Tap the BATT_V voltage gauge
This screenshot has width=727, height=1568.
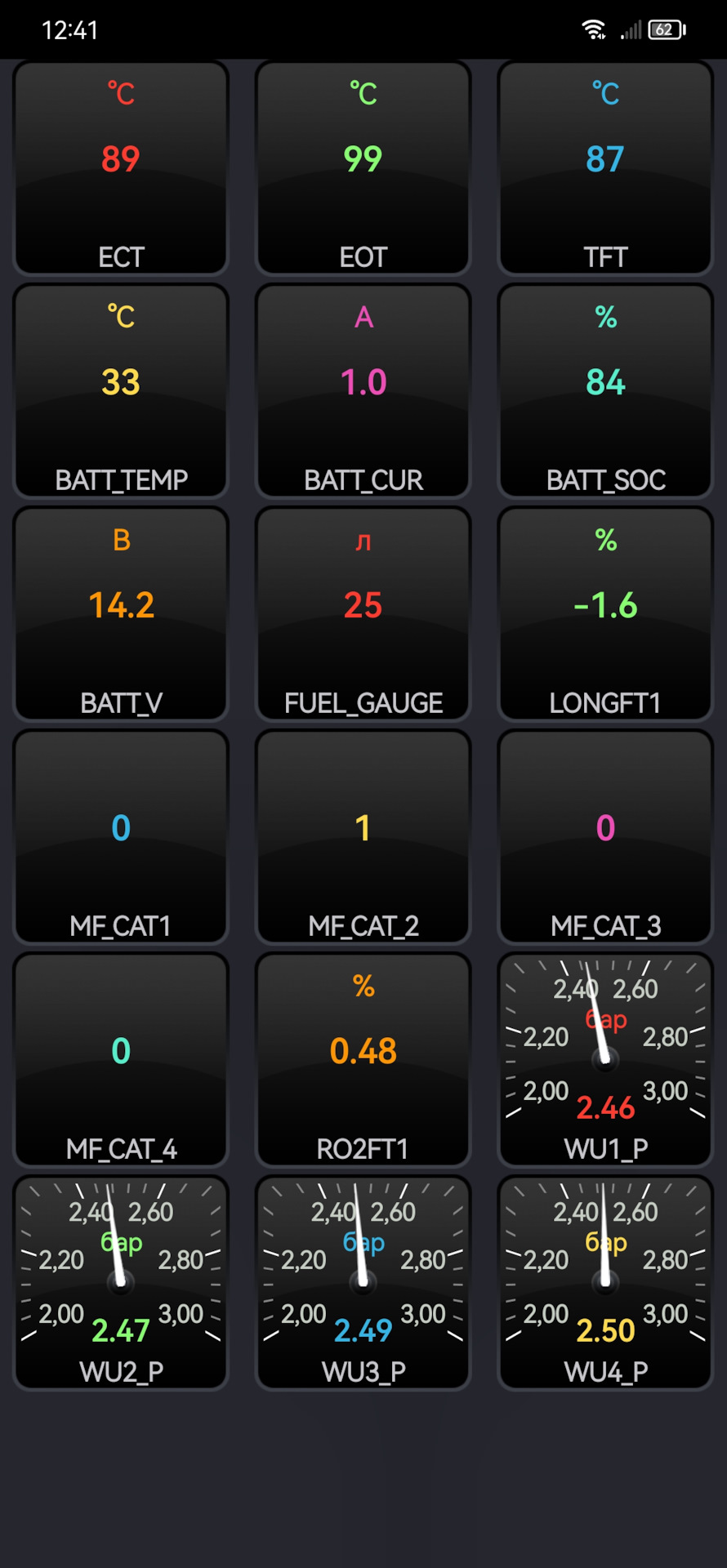click(x=121, y=614)
